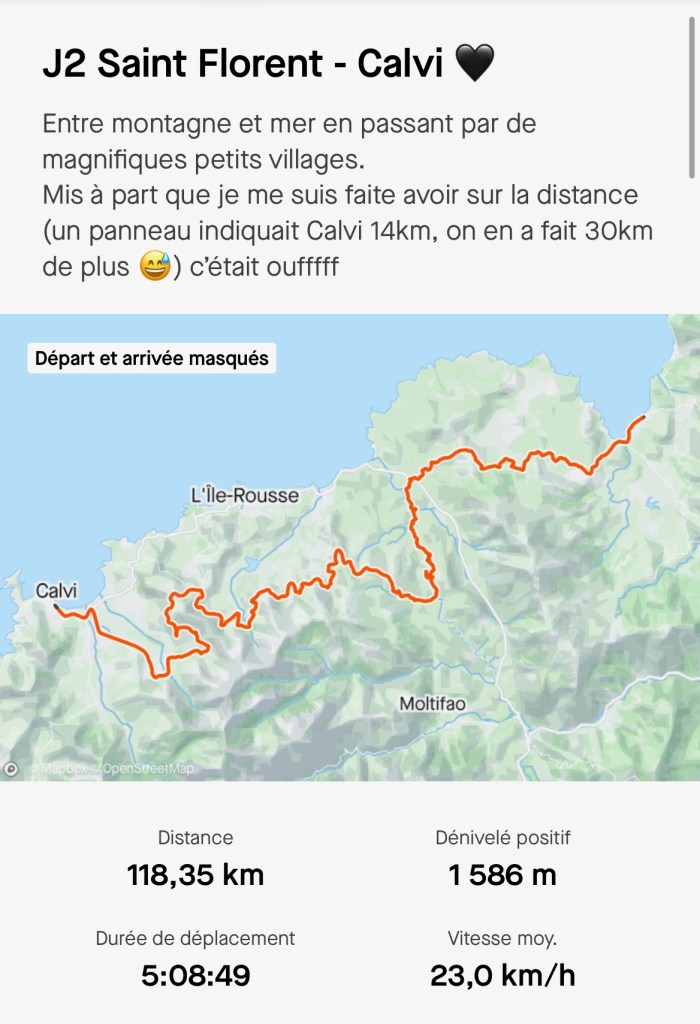Tap the "Départ et arrivée masqués" chip

pyautogui.click(x=152, y=358)
